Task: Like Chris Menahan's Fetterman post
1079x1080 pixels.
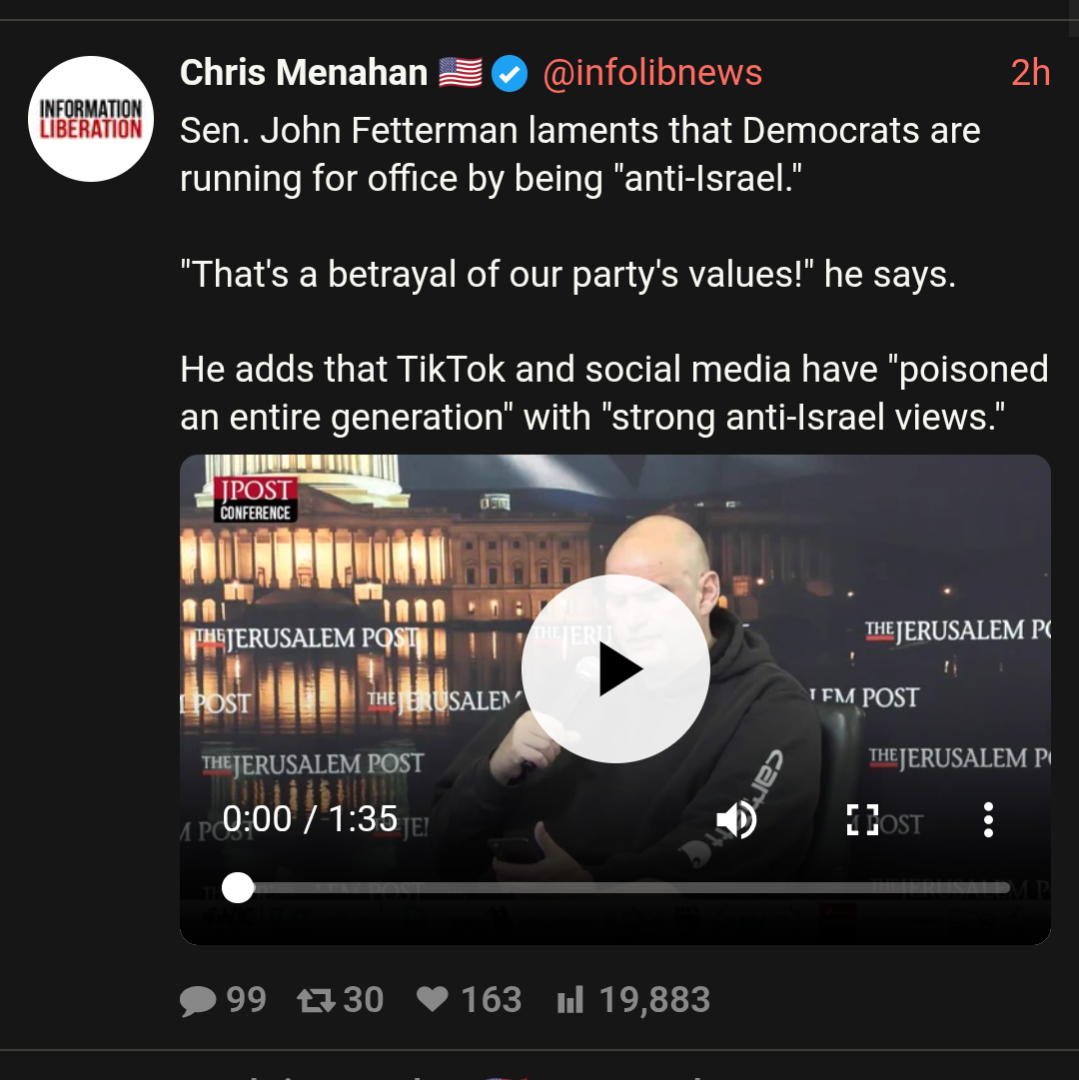Action: point(468,1000)
